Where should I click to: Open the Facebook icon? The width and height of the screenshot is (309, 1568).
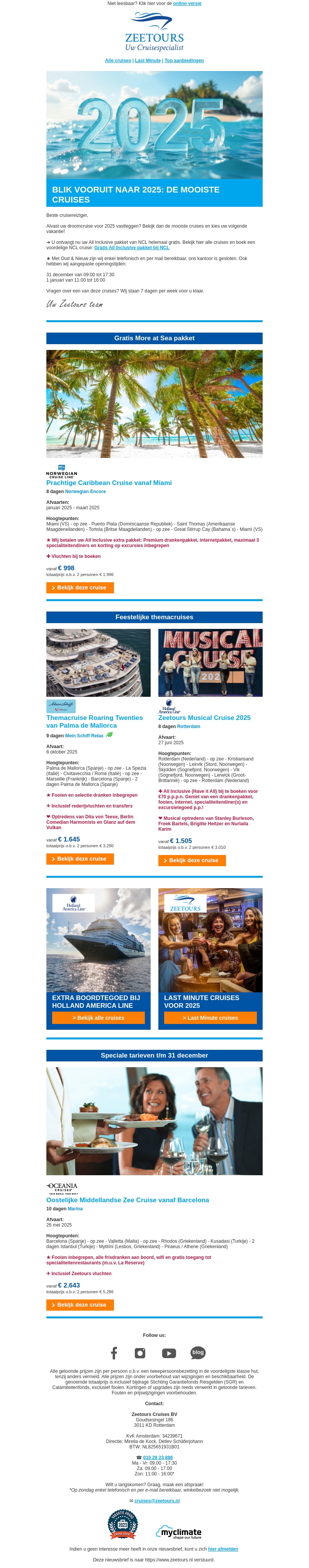coord(114,1353)
